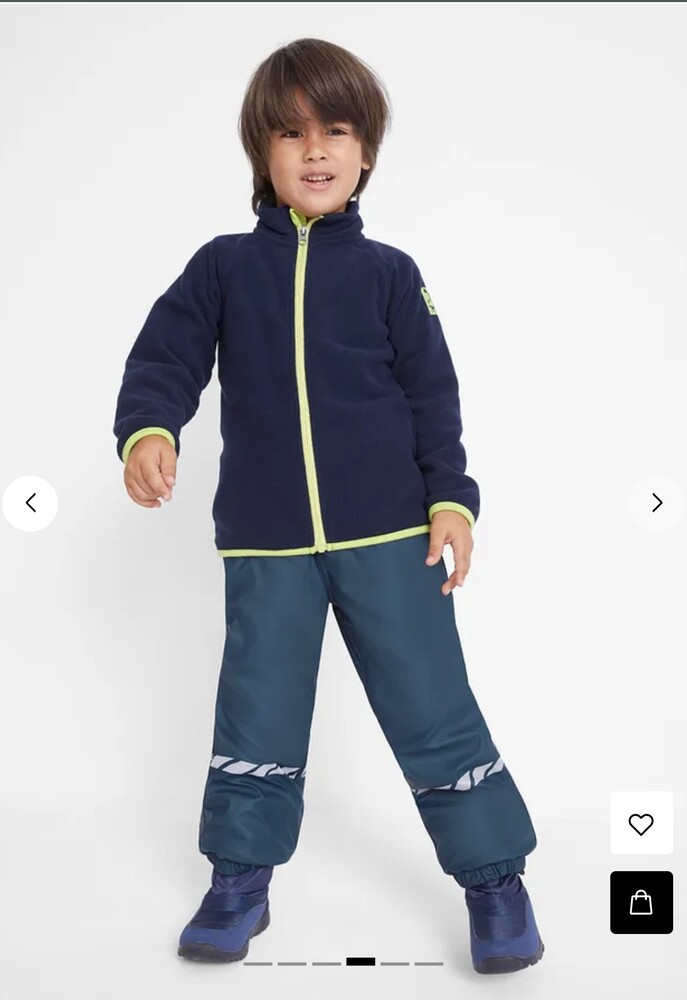Show the previous product photo

[30, 503]
